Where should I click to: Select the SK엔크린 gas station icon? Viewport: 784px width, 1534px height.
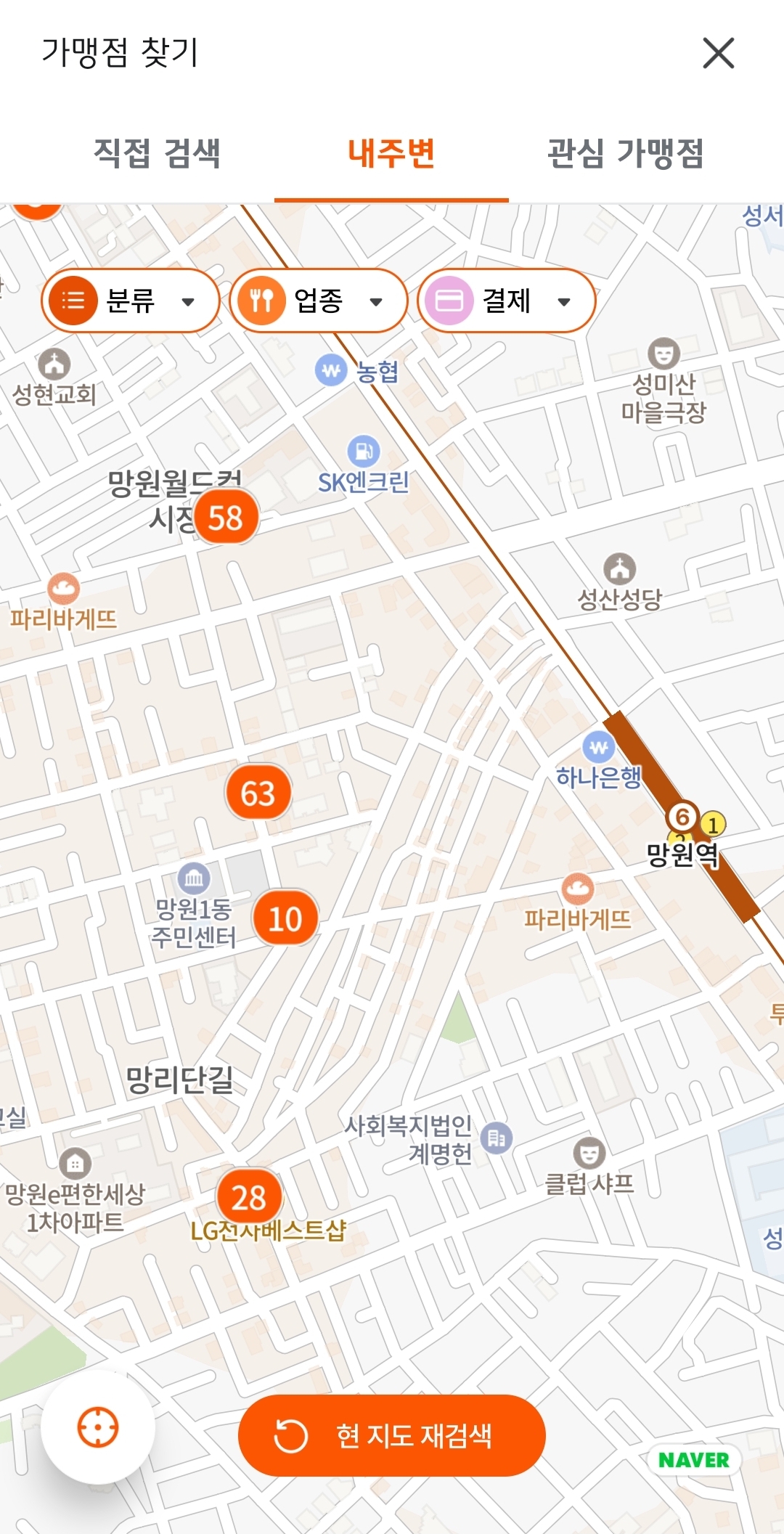pos(364,451)
